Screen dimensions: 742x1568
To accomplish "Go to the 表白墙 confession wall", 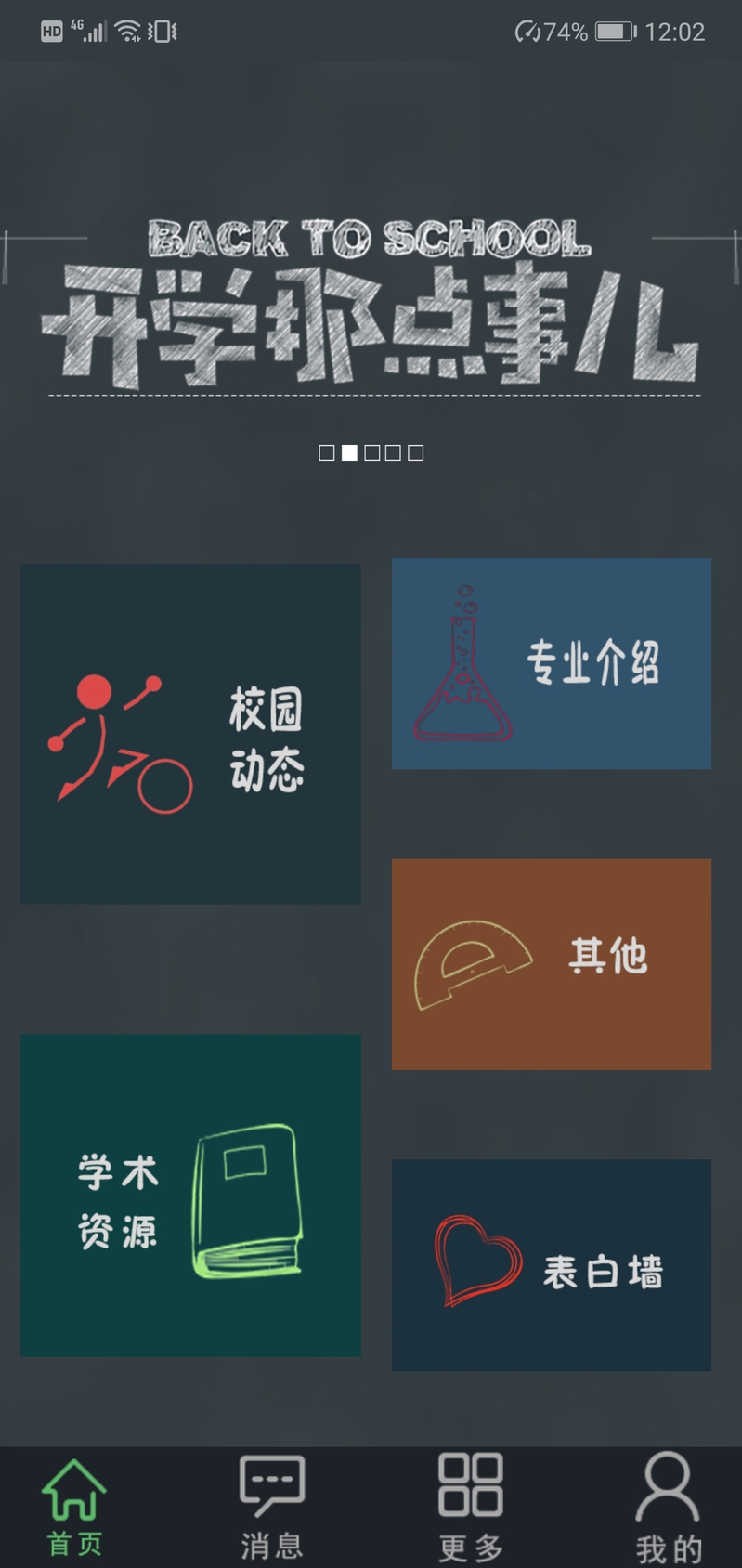I will pyautogui.click(x=552, y=1265).
